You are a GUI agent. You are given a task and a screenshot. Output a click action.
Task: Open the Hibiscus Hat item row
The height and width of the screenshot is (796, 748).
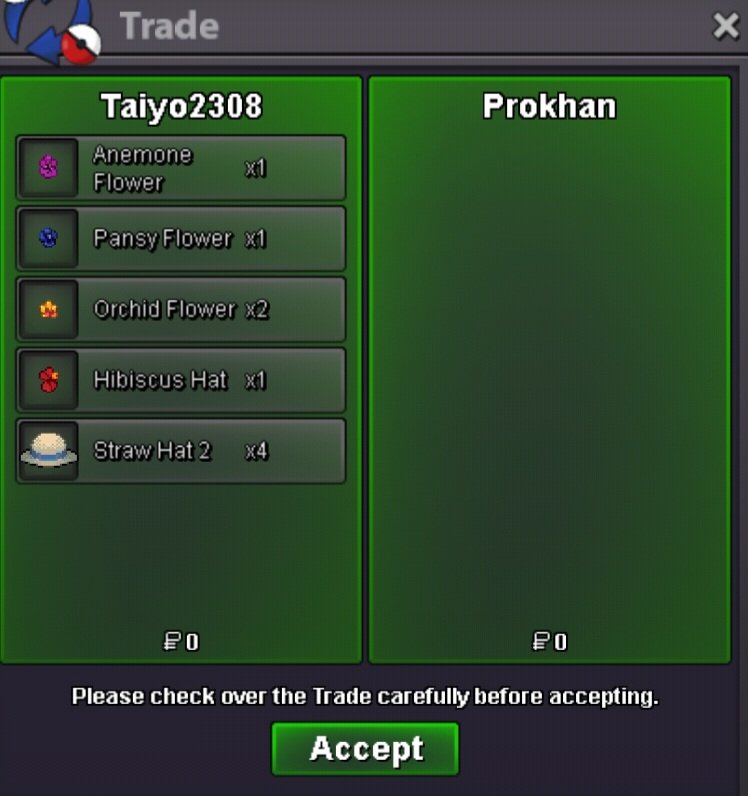coord(181,380)
